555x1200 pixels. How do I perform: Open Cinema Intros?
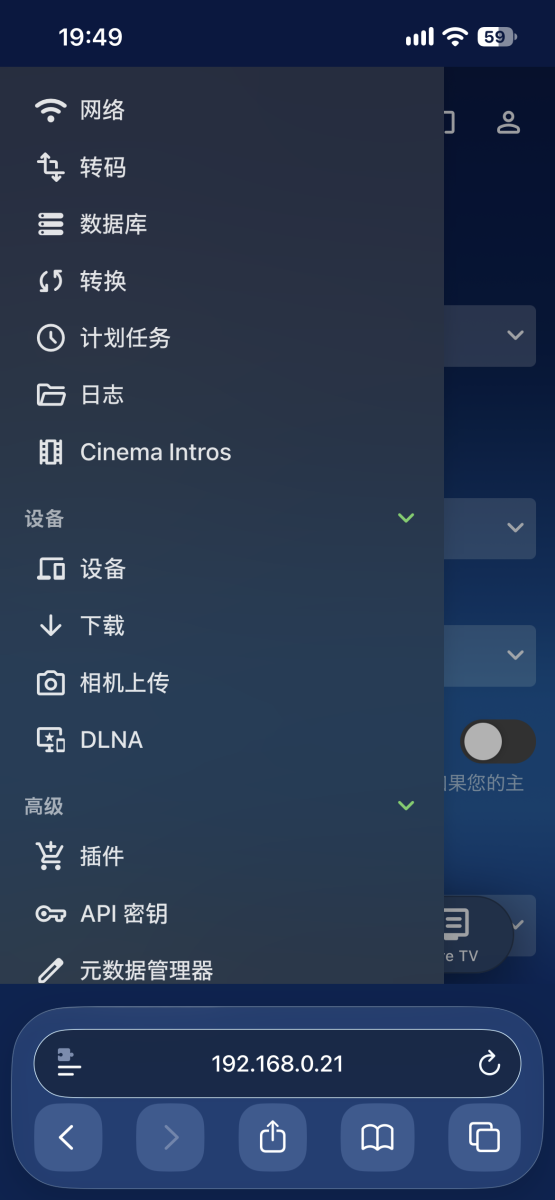pyautogui.click(x=222, y=452)
